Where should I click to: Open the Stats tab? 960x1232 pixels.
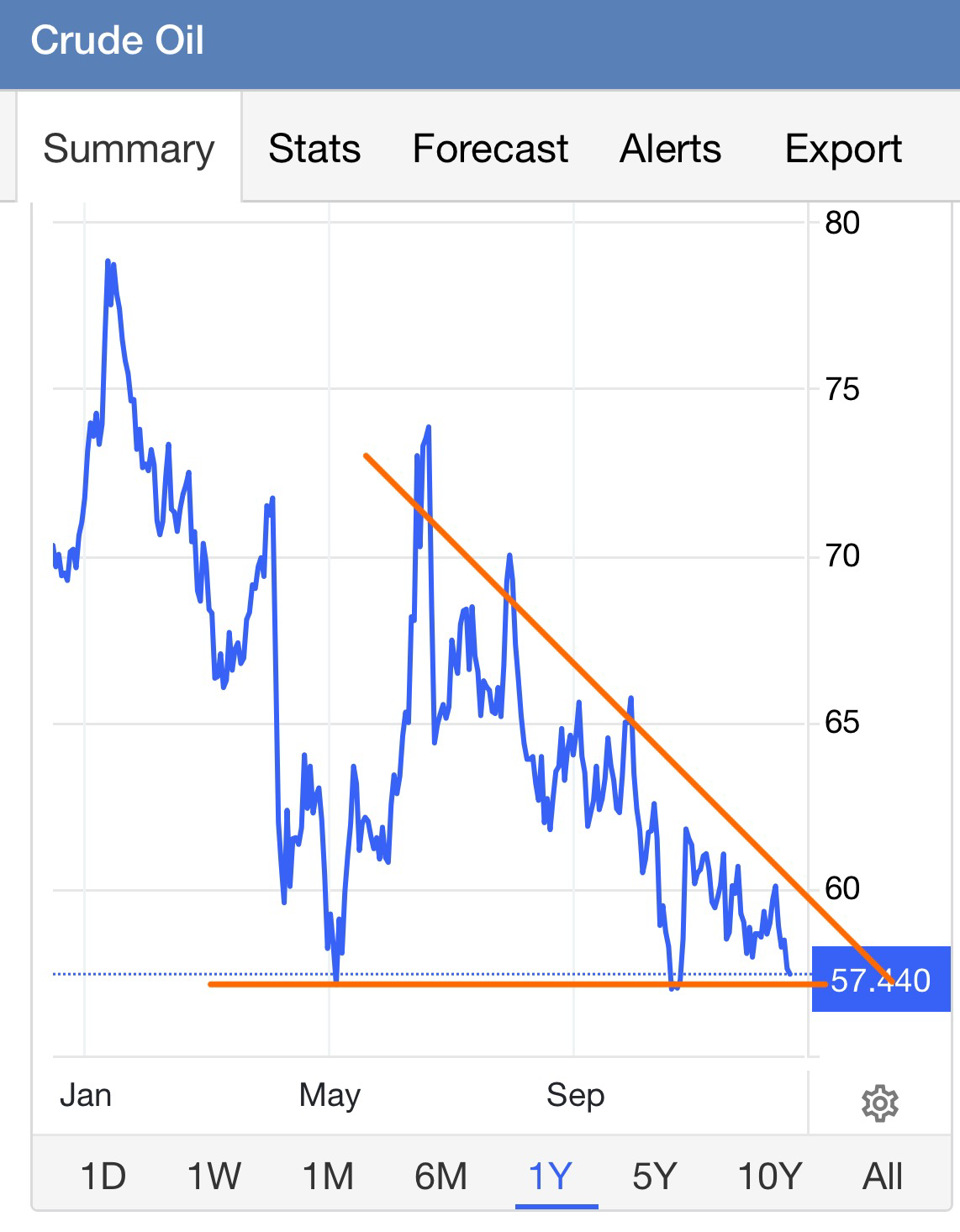coord(314,149)
